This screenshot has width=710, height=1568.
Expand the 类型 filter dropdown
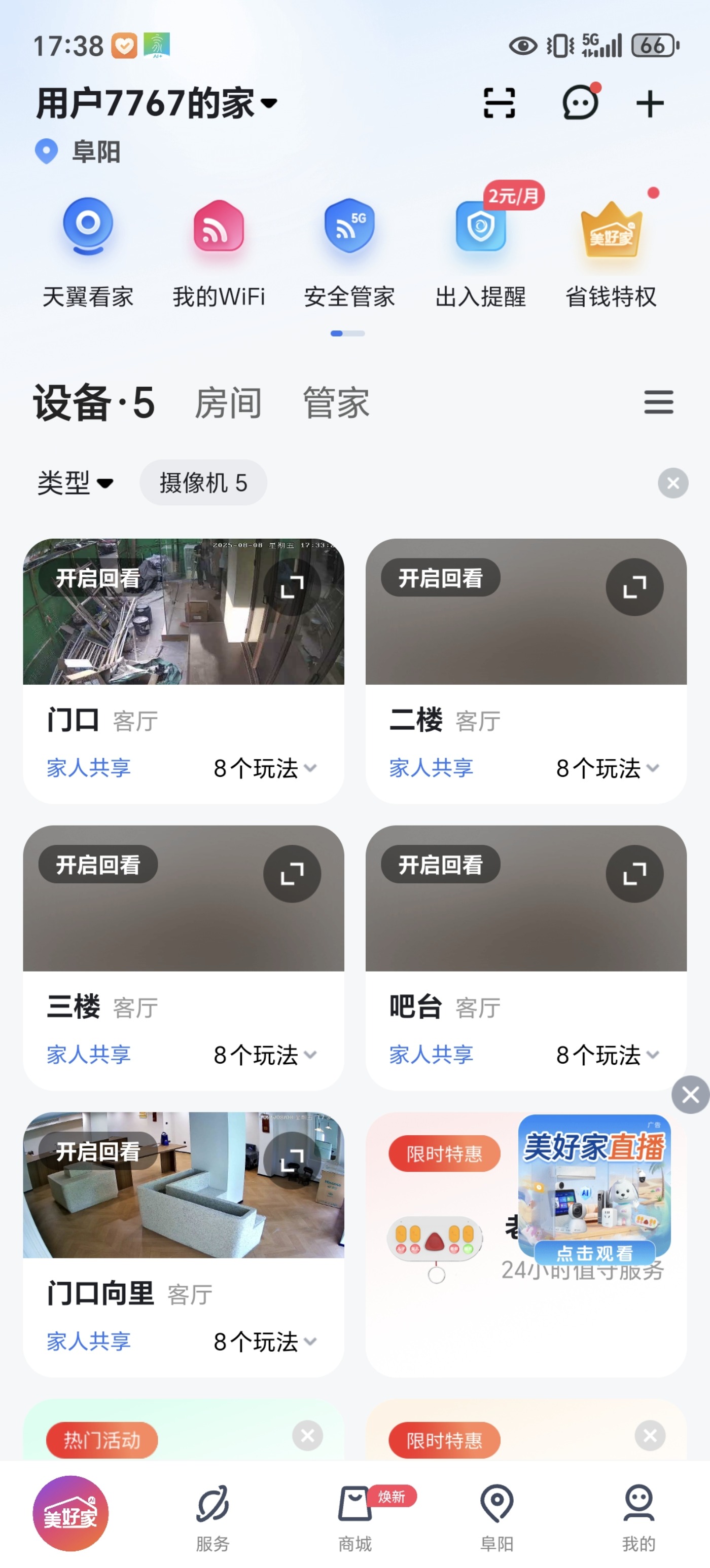coord(75,482)
